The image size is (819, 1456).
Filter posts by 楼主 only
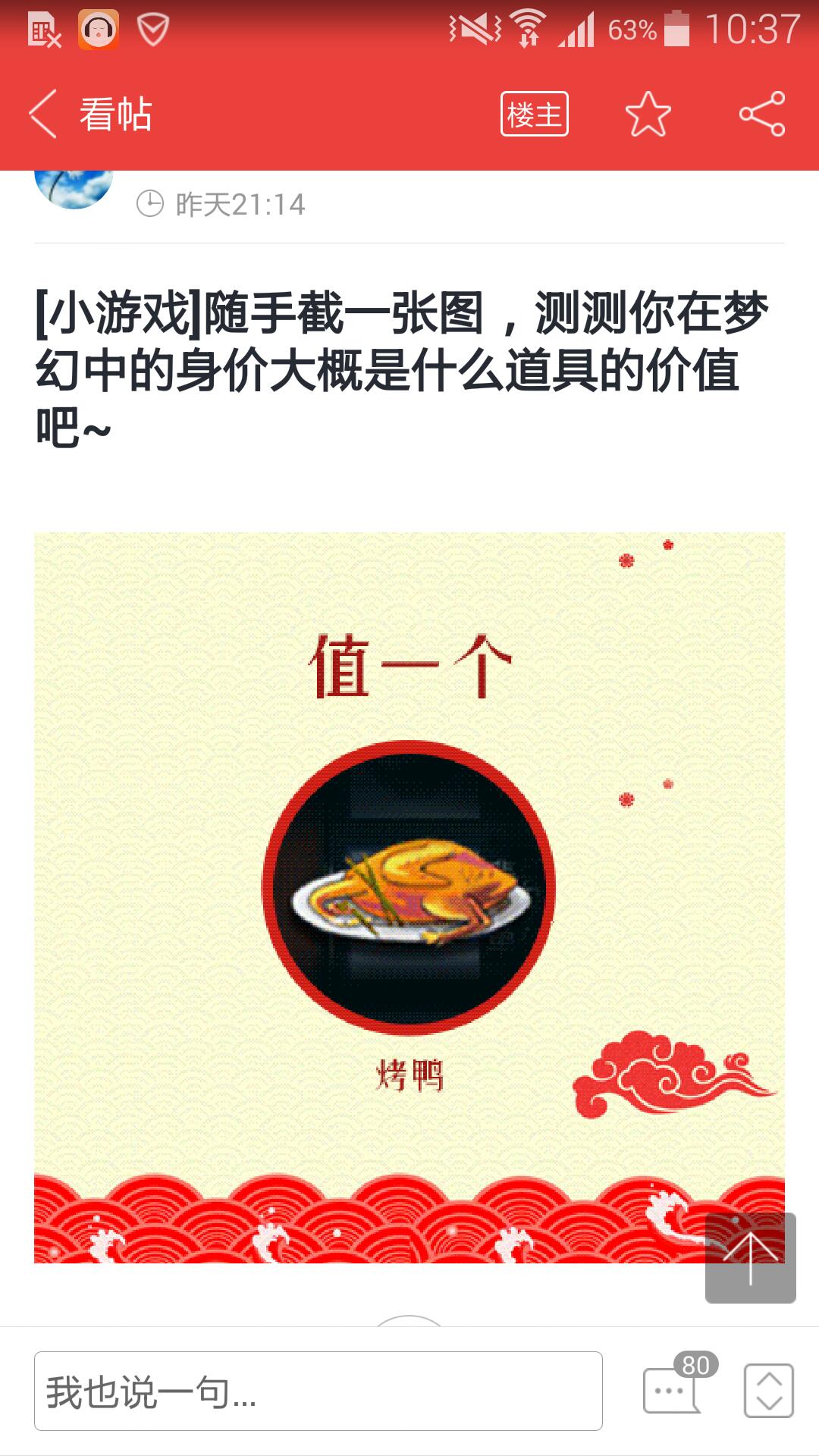[x=534, y=114]
